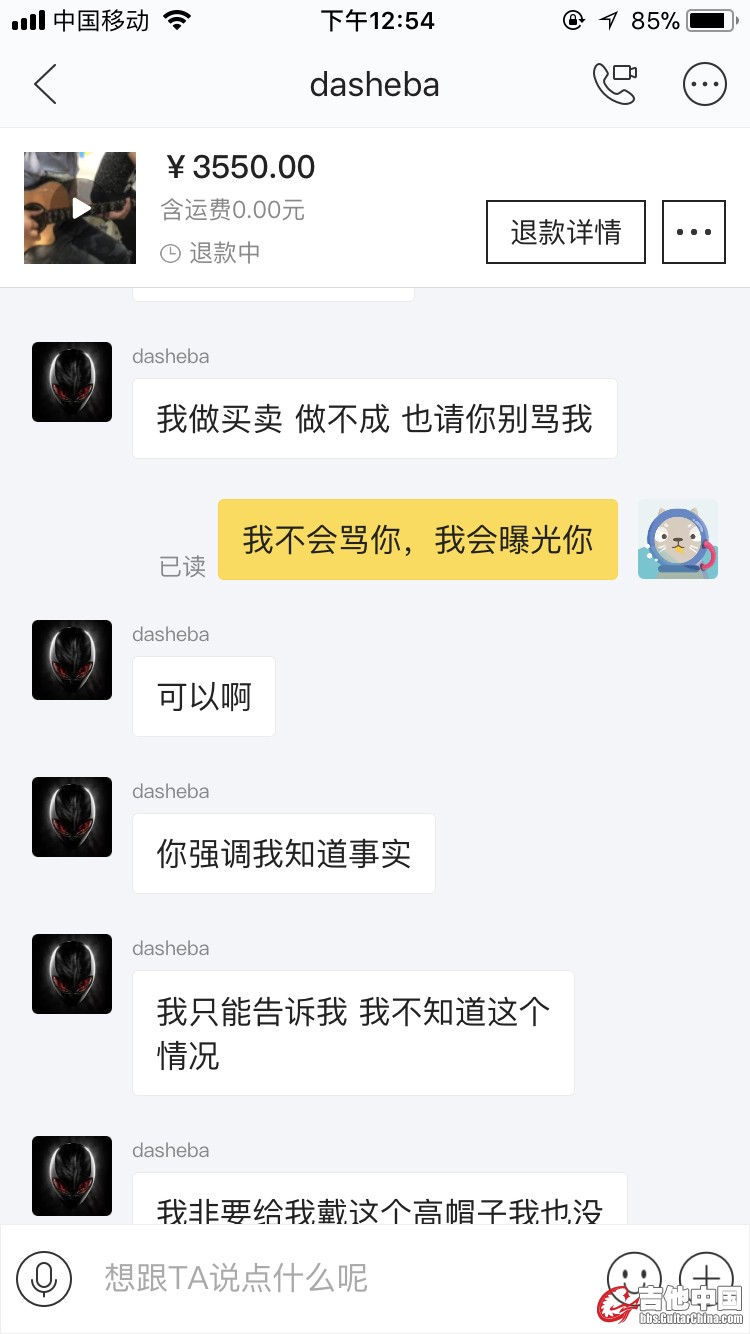Screen dimensions: 750x1334
Task: View refund details (退款详情)
Action: click(x=566, y=232)
